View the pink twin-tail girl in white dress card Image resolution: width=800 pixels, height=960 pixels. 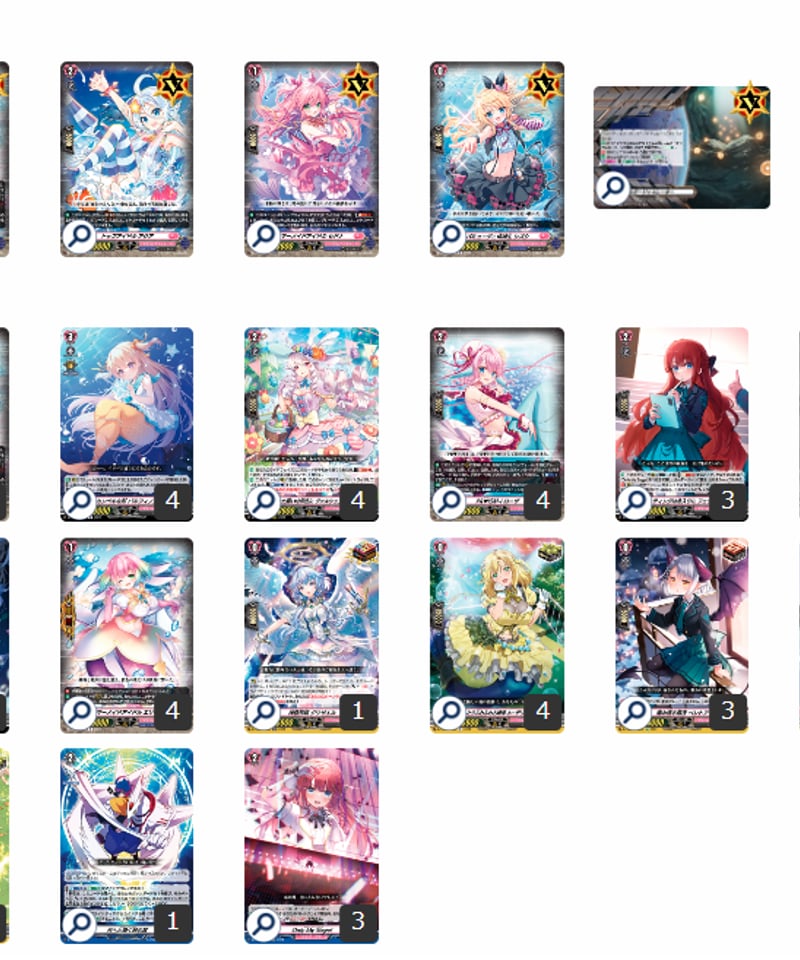coord(127,634)
